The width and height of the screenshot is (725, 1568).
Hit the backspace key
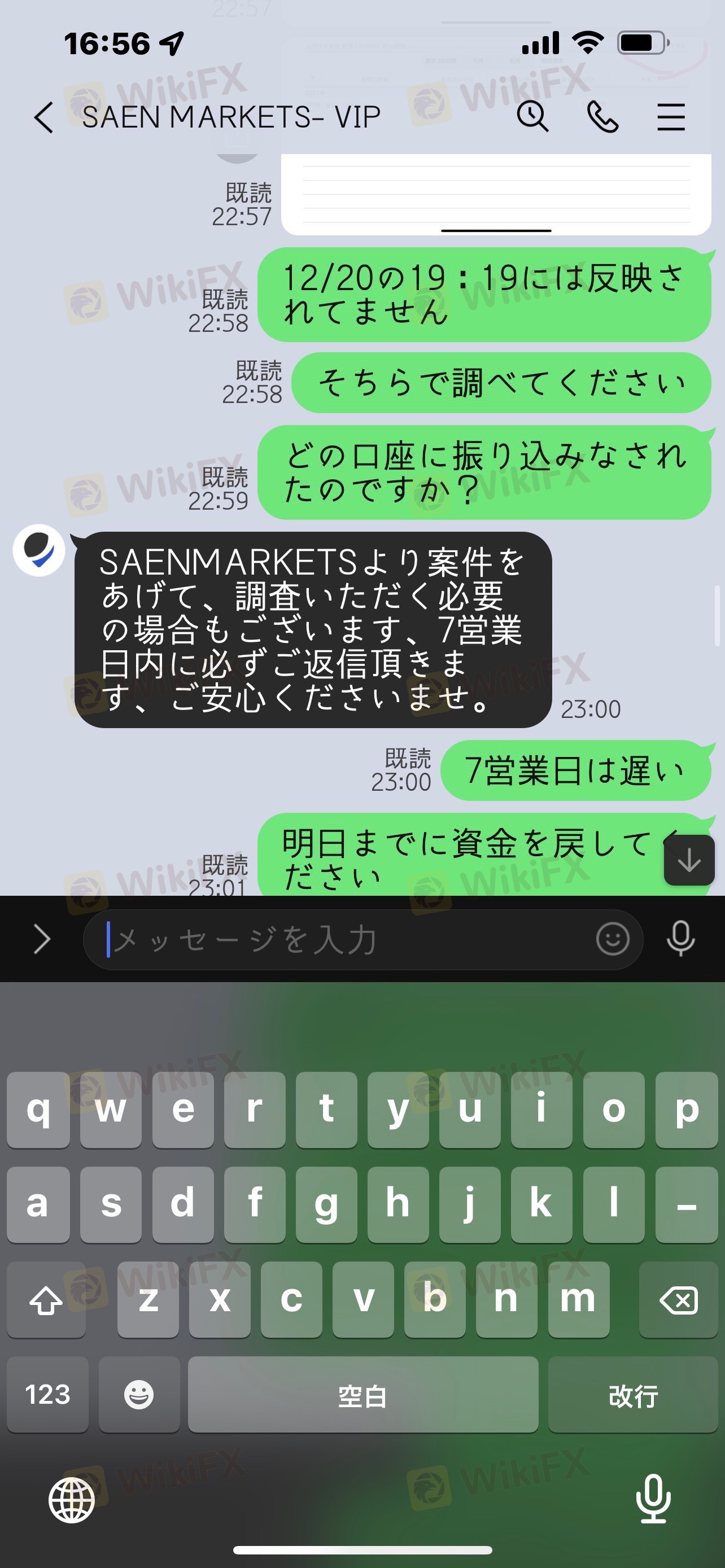678,1299
